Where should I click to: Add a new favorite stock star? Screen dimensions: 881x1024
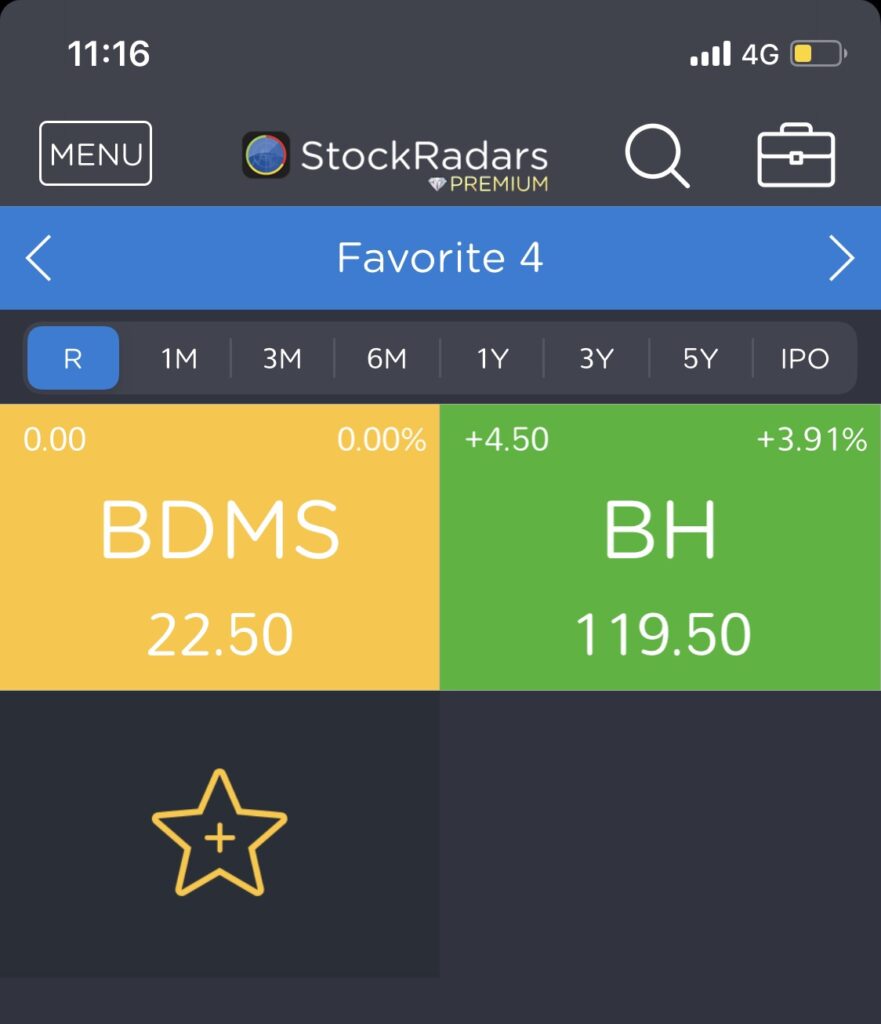point(220,833)
